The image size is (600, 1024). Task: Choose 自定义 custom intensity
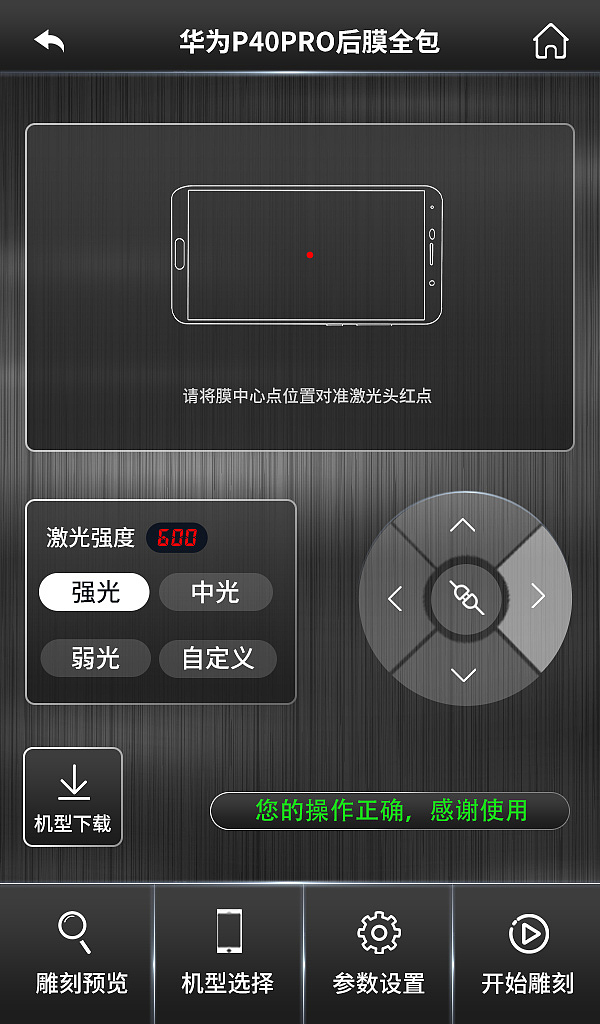(x=218, y=658)
